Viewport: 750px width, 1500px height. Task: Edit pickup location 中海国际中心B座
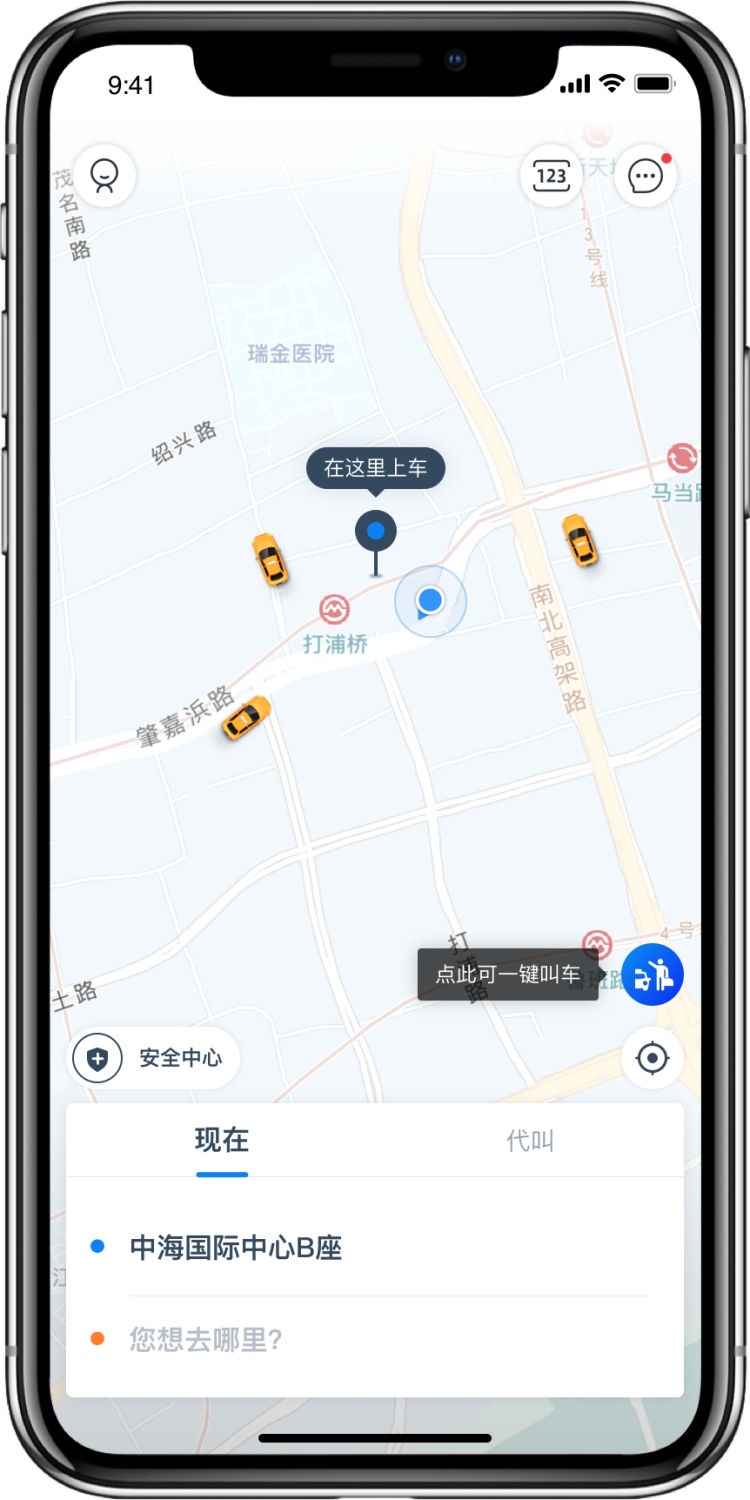(x=236, y=1248)
